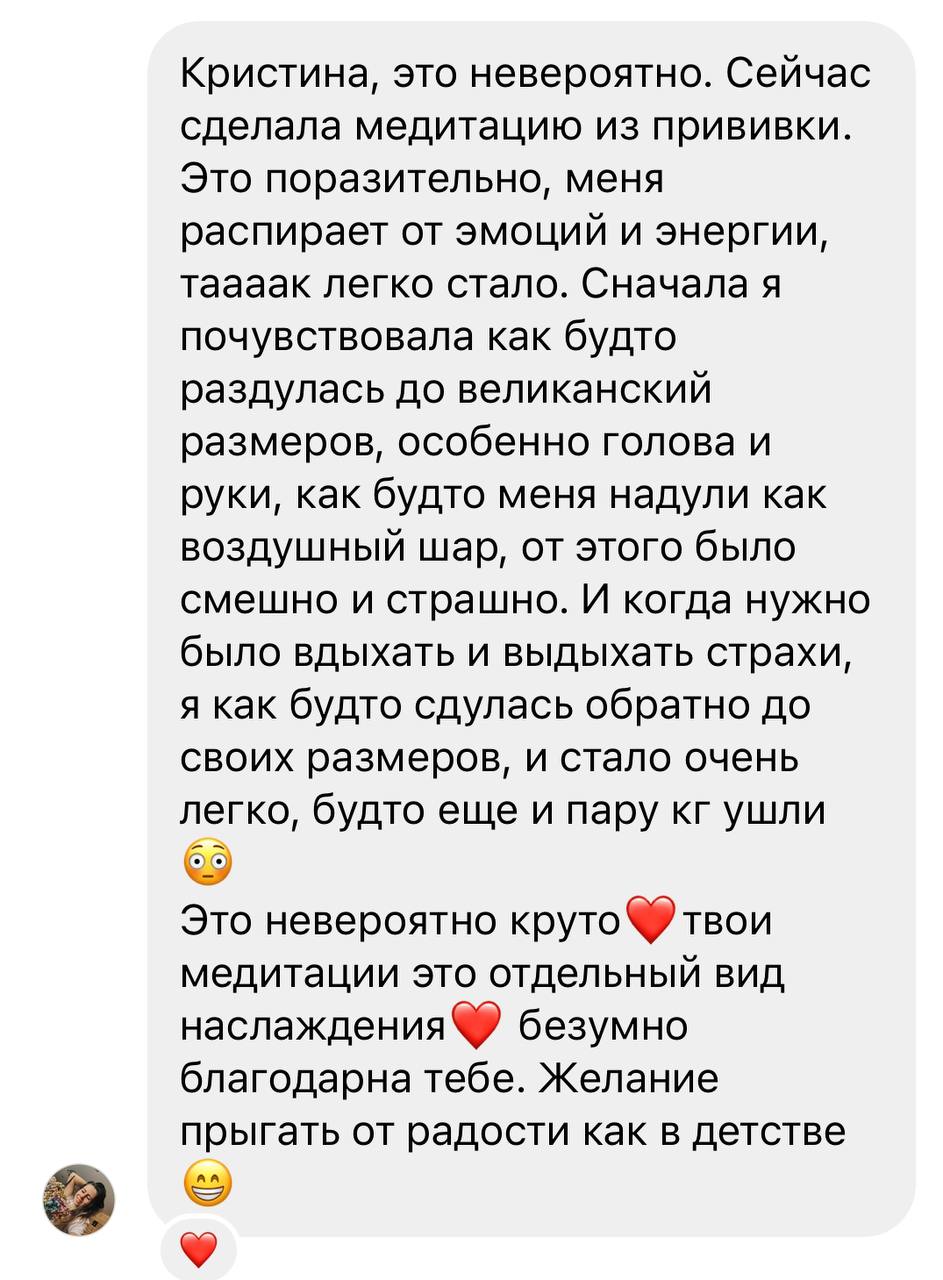Viewport: 943px width, 1280px height.
Task: Open the sender's profile picture
Action: pyautogui.click(x=79, y=1199)
